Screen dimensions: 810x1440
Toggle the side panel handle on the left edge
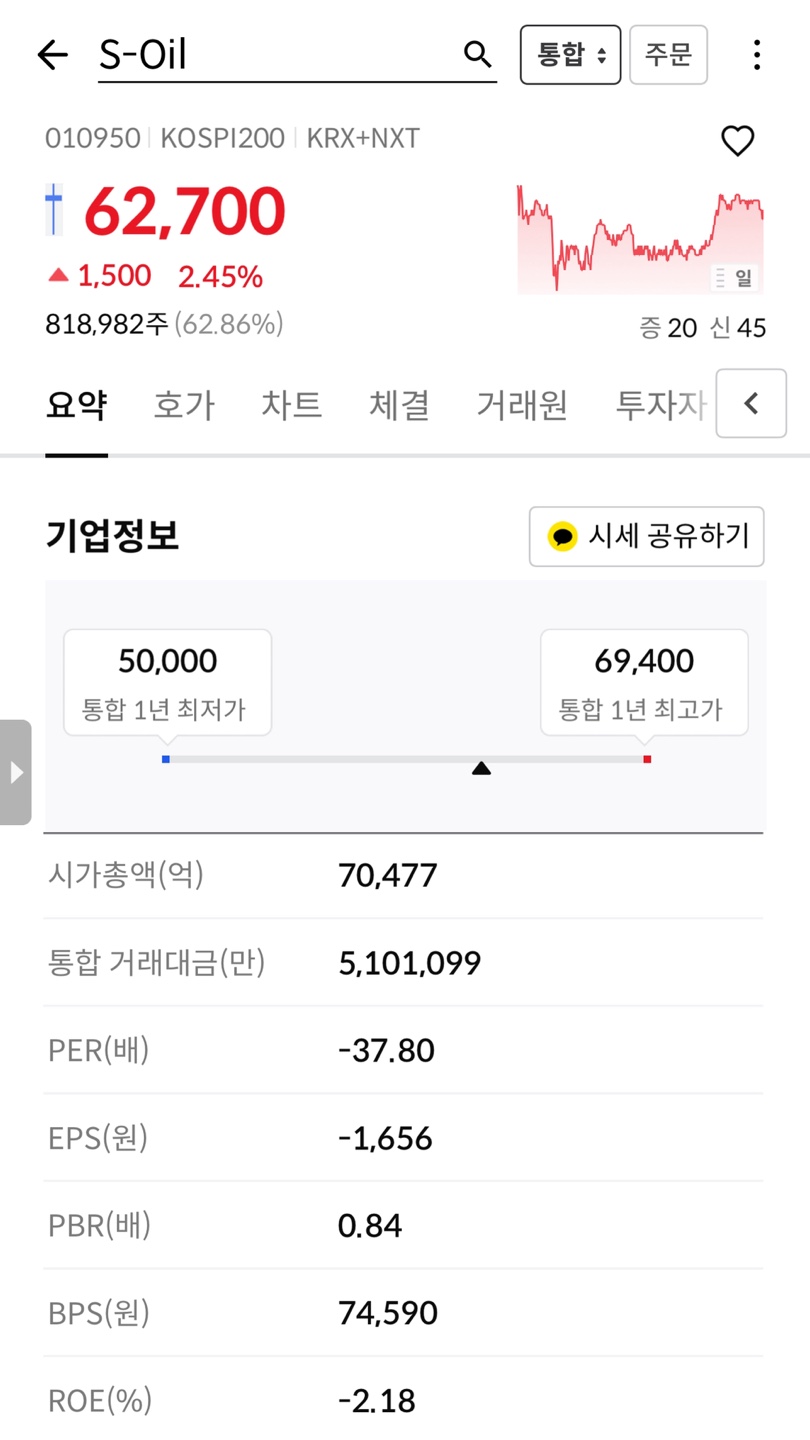[15, 772]
